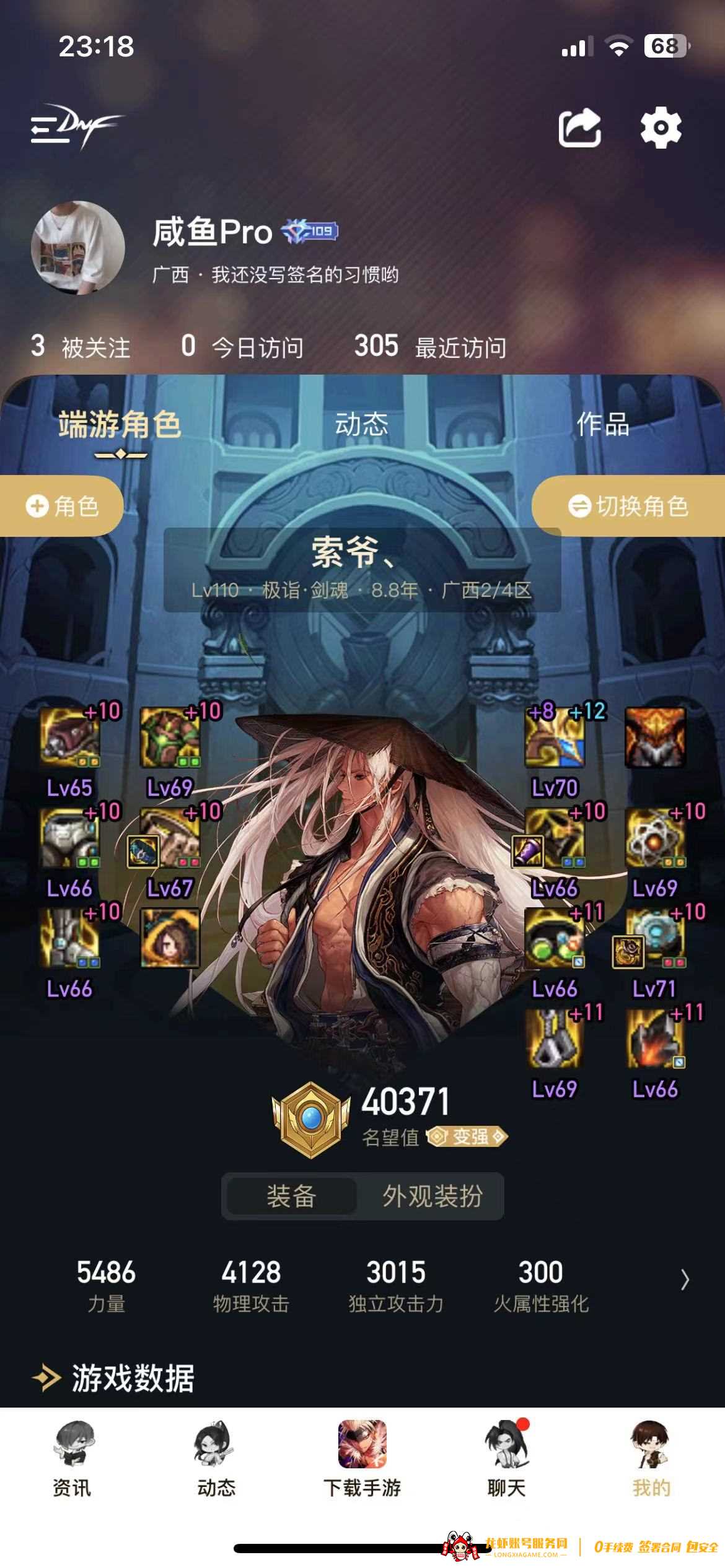Viewport: 725px width, 1568px height.
Task: Open the 我的 bottom tab
Action: [x=651, y=1458]
